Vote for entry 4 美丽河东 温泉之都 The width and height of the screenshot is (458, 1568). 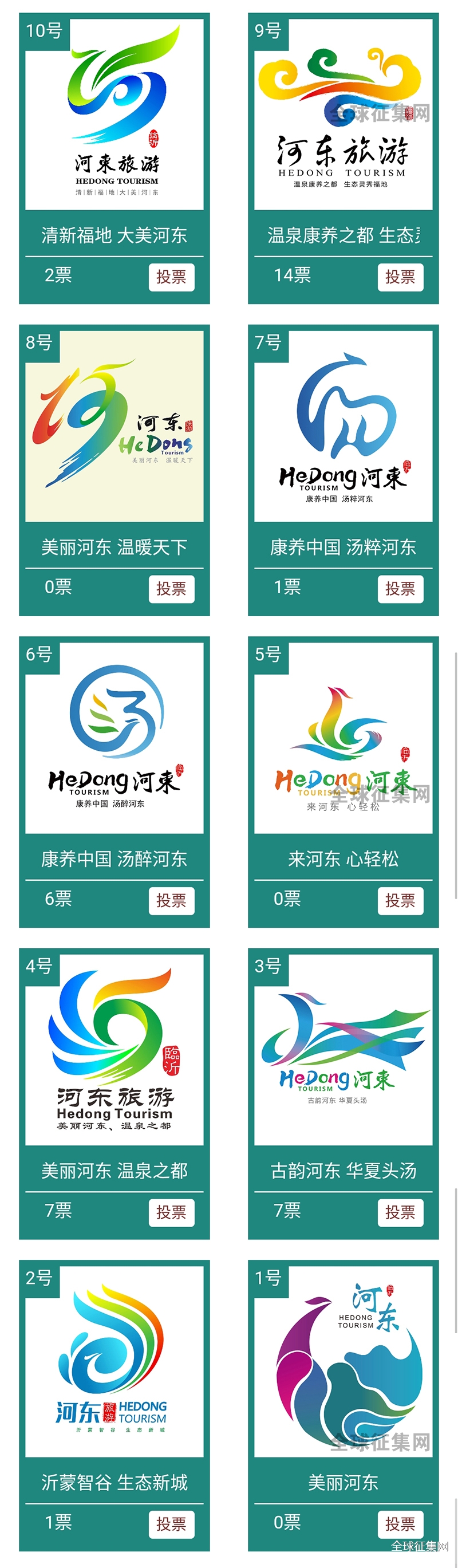172,1212
